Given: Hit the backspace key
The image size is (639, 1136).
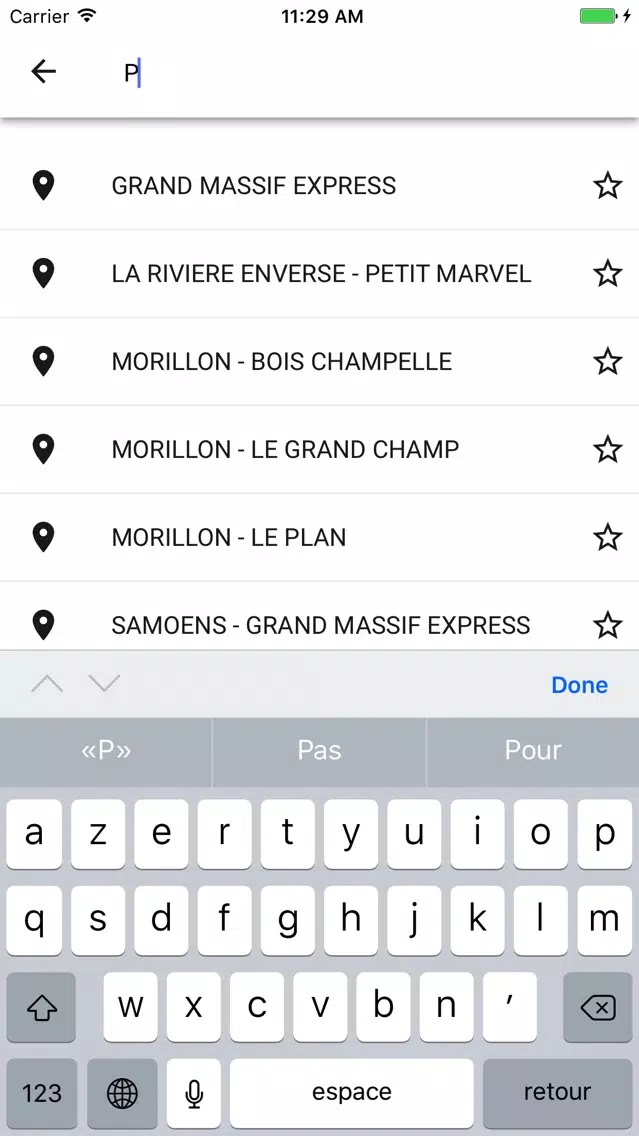Looking at the screenshot, I should (598, 1007).
